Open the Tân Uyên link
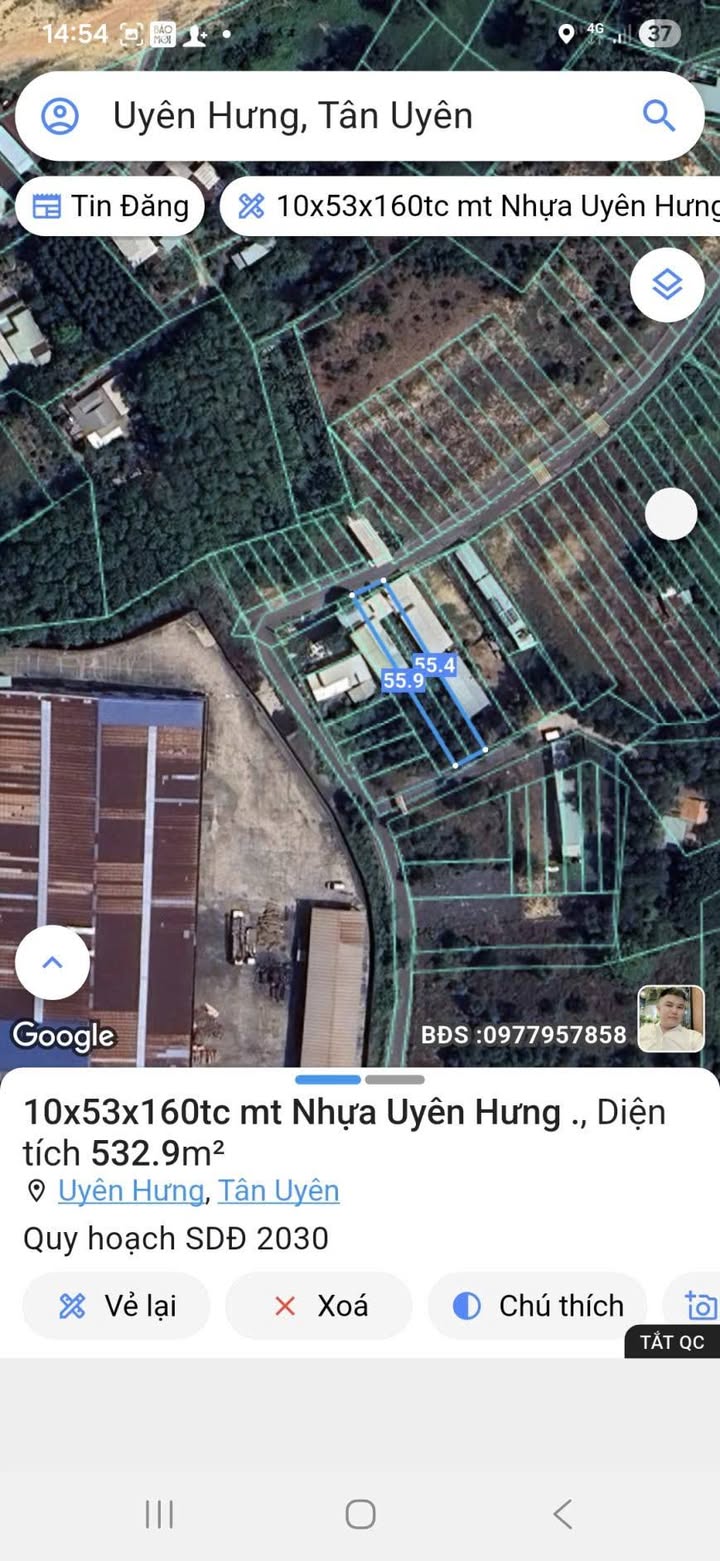Screen dimensions: 720x1561 [x=278, y=1191]
